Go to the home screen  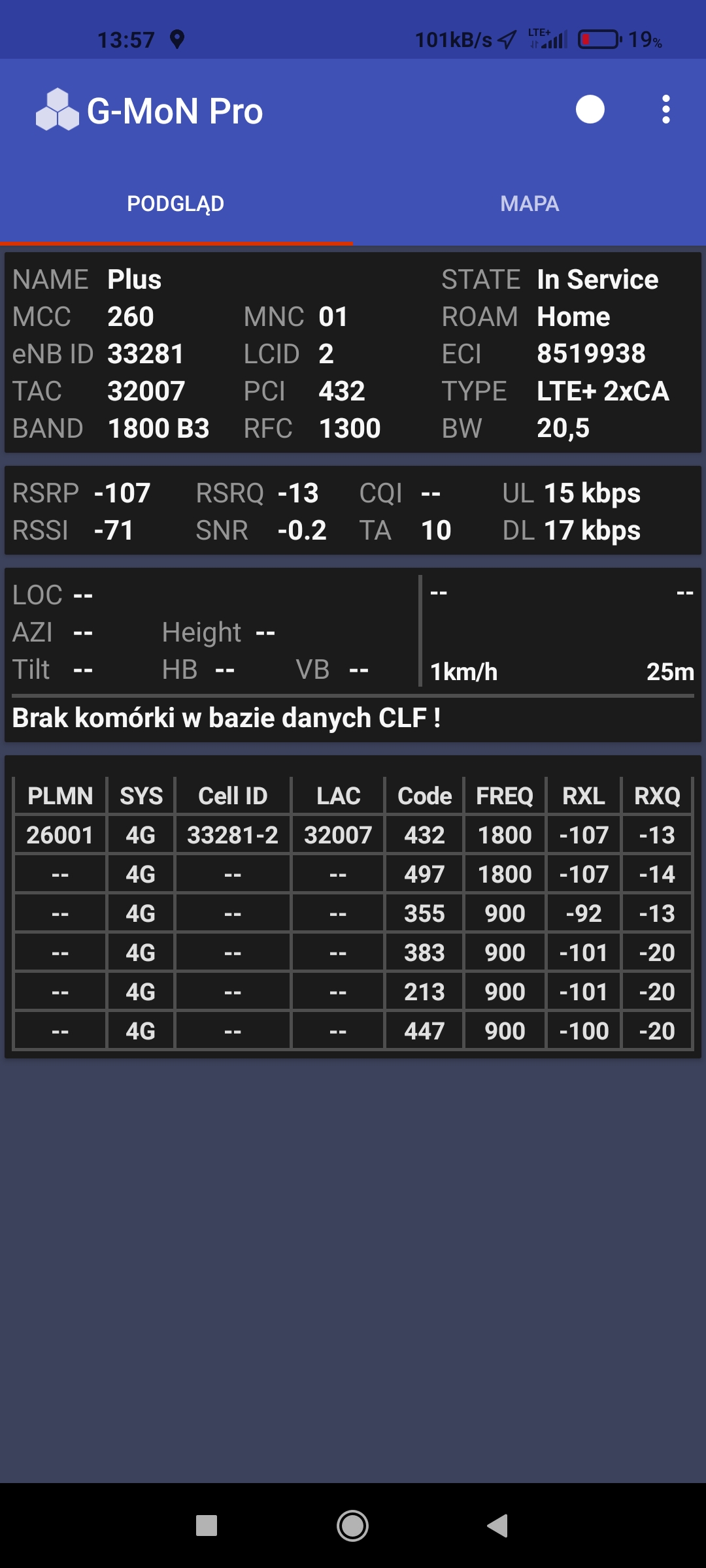[352, 1526]
